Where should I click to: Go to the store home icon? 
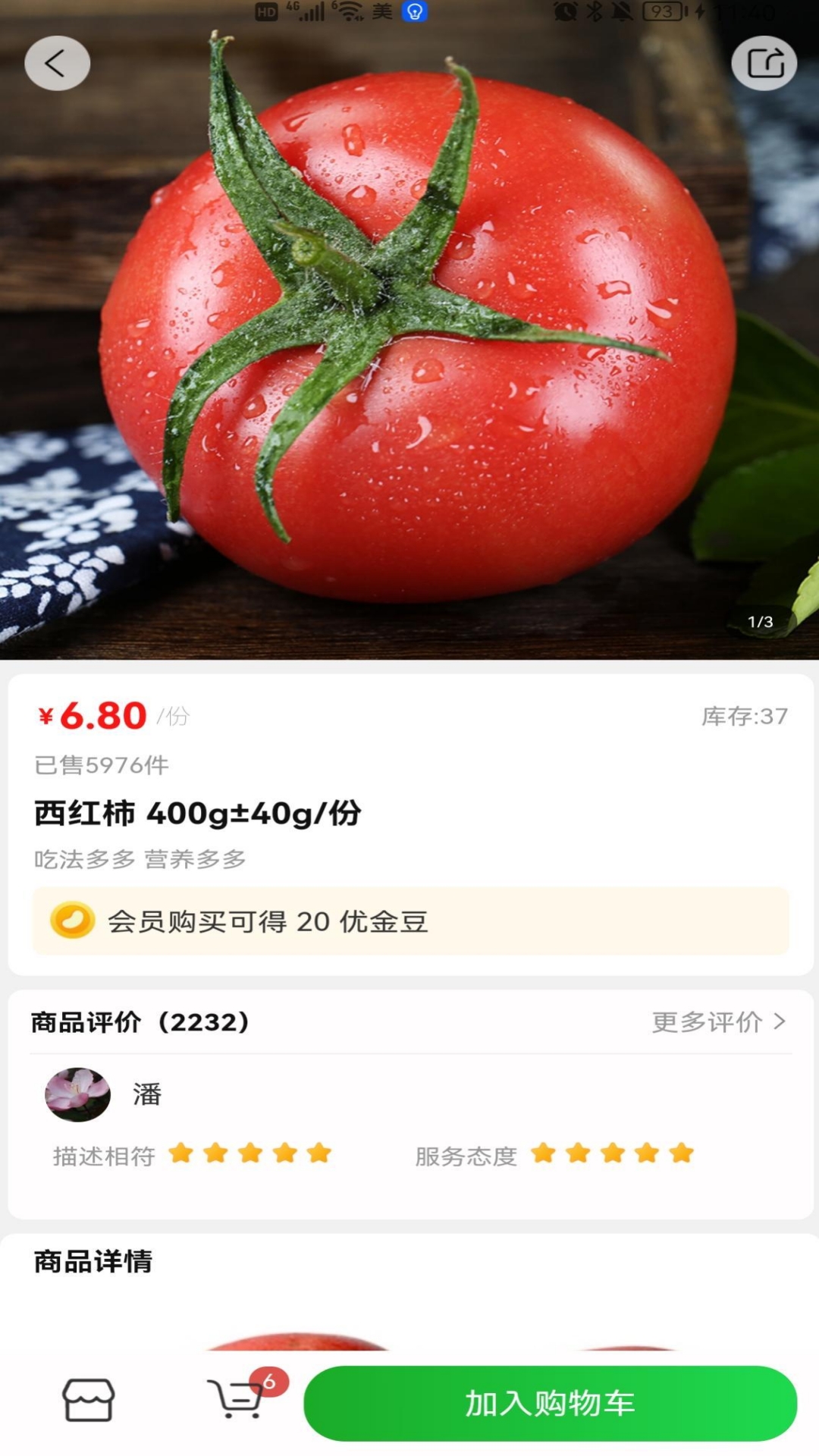point(88,1399)
